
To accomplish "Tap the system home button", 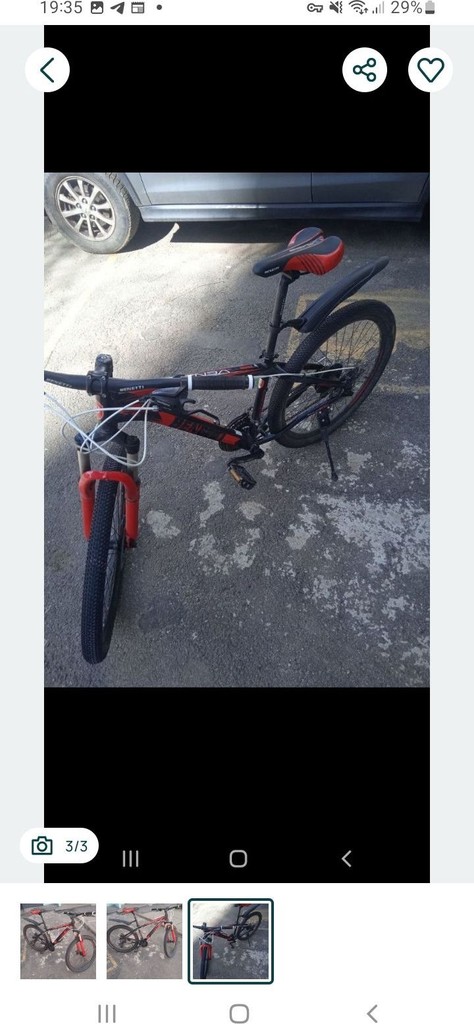I will (x=239, y=1014).
